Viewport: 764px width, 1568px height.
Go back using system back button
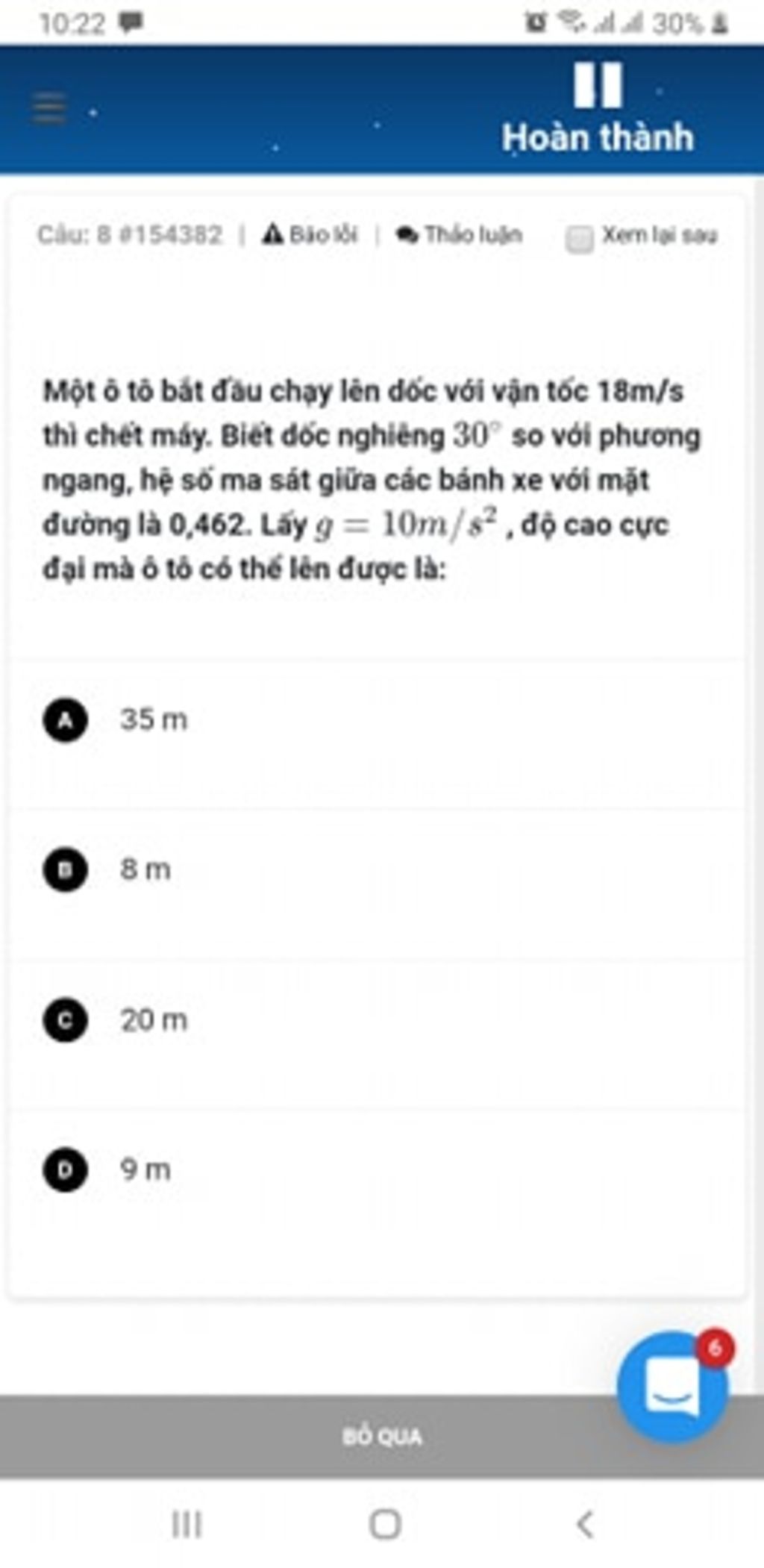click(585, 1523)
